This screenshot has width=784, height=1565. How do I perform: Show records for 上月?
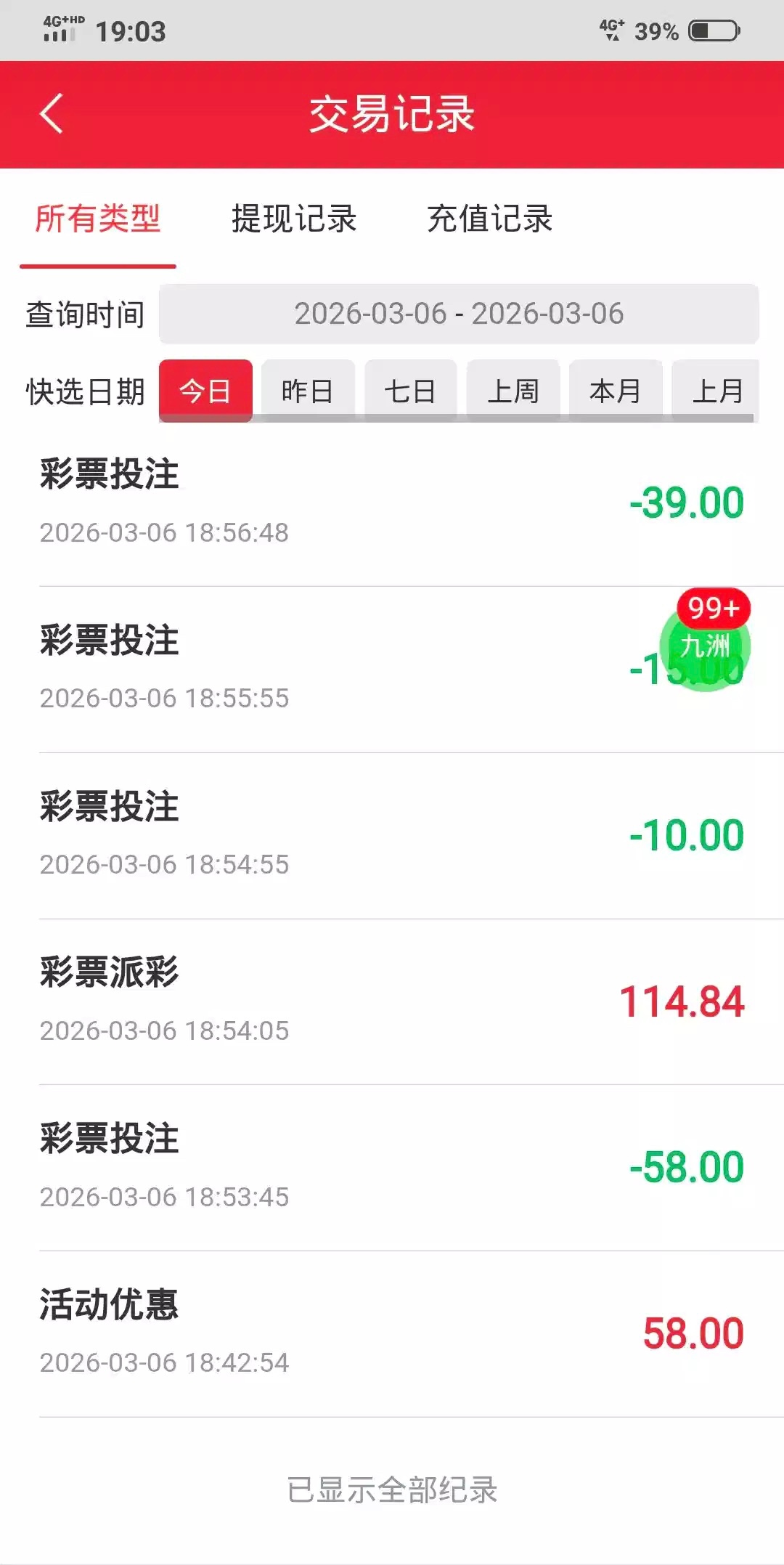(x=716, y=391)
